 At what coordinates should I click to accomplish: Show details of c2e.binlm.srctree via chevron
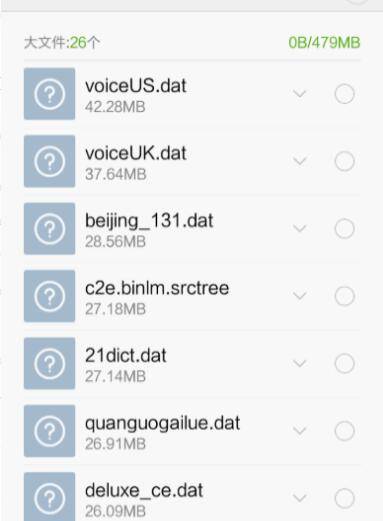299,296
